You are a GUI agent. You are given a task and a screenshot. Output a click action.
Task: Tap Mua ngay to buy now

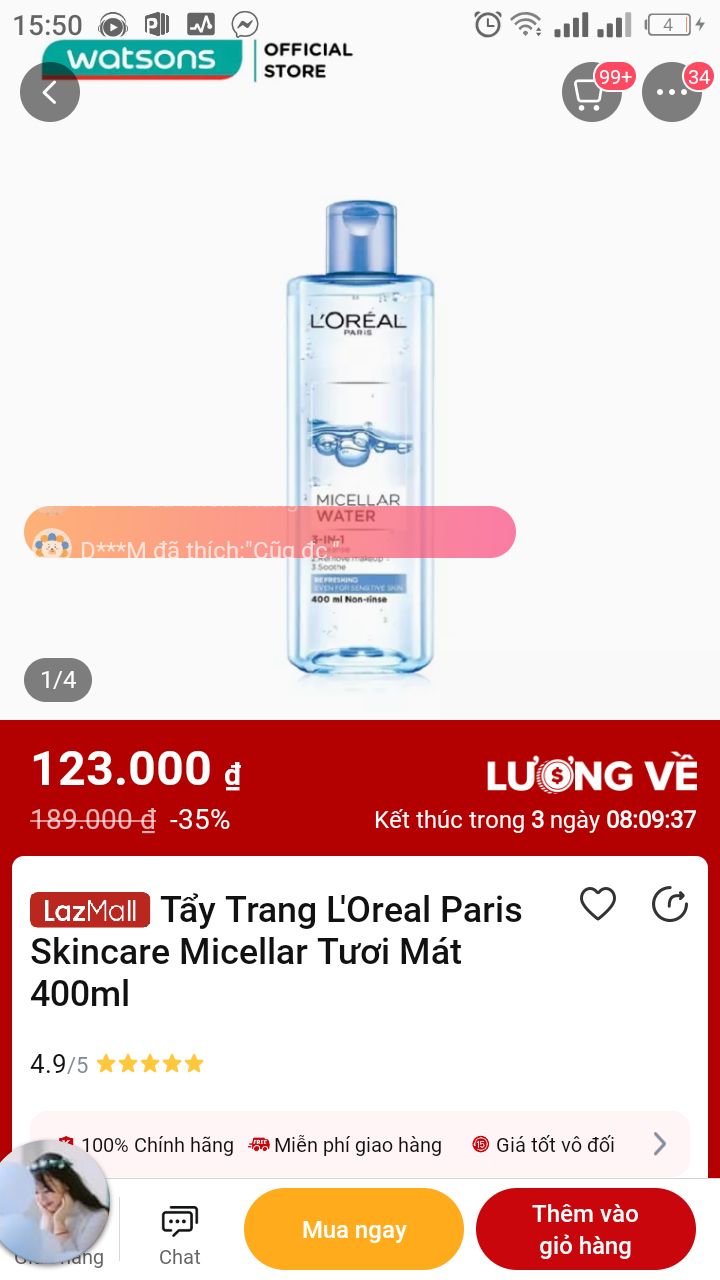point(354,1229)
